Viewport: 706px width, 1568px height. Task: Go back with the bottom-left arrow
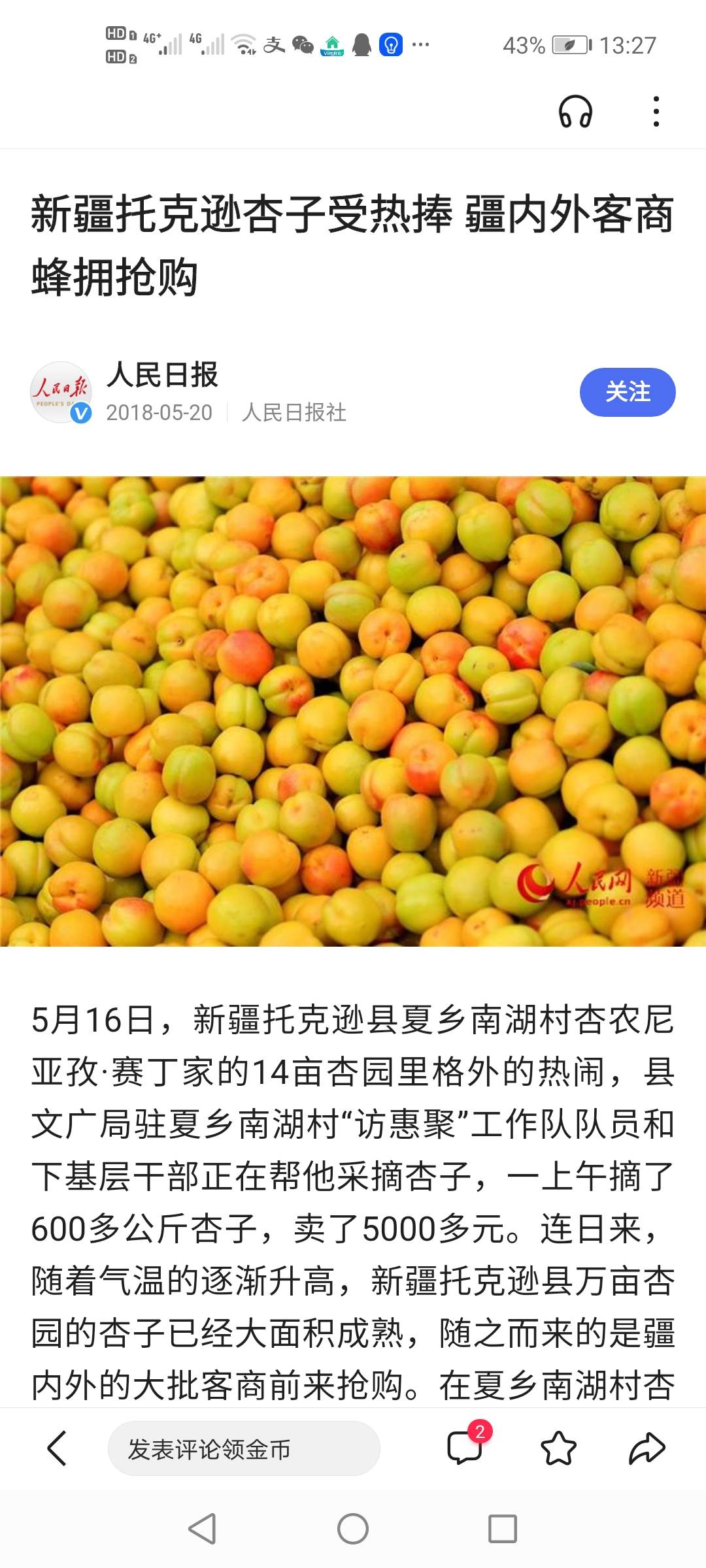pos(58,1448)
